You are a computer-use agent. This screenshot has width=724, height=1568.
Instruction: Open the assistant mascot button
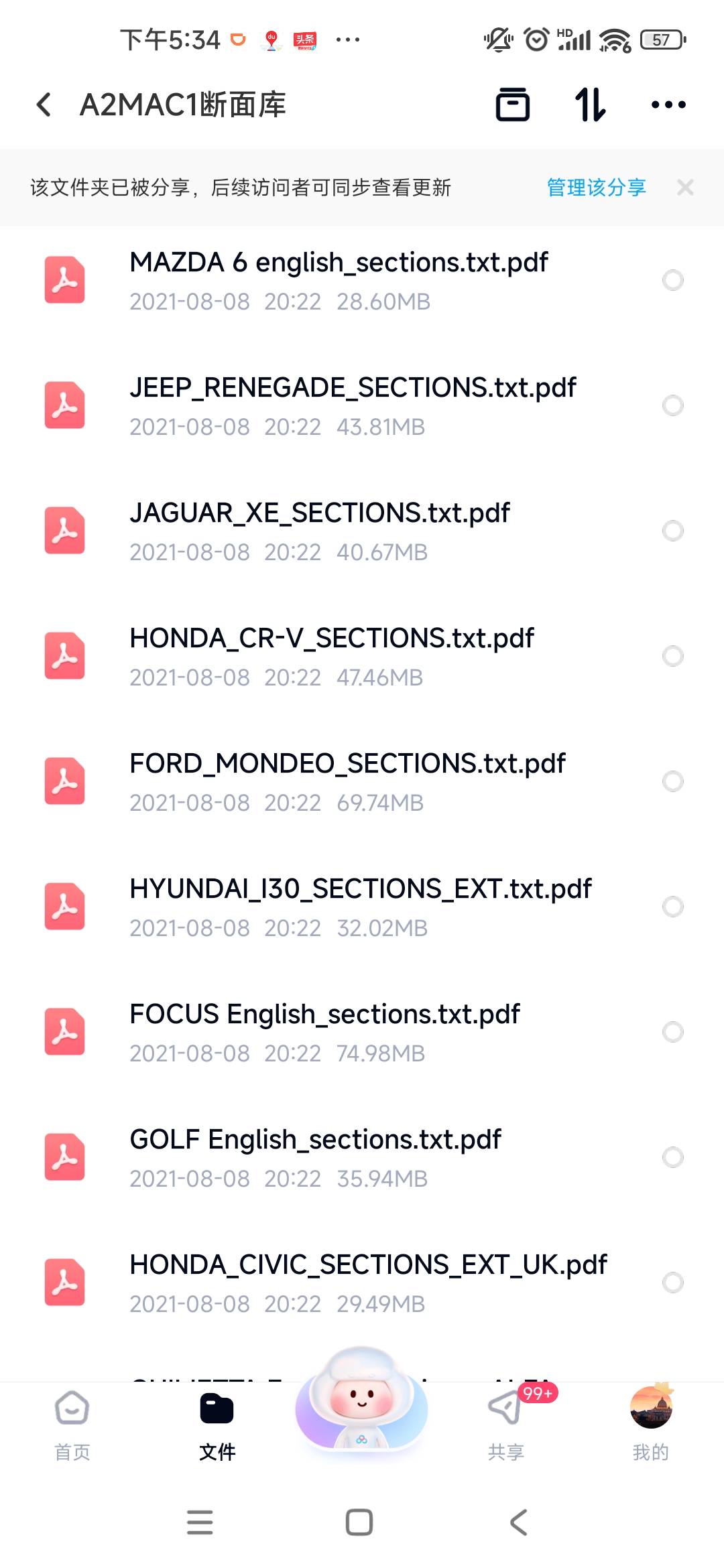point(362,1400)
